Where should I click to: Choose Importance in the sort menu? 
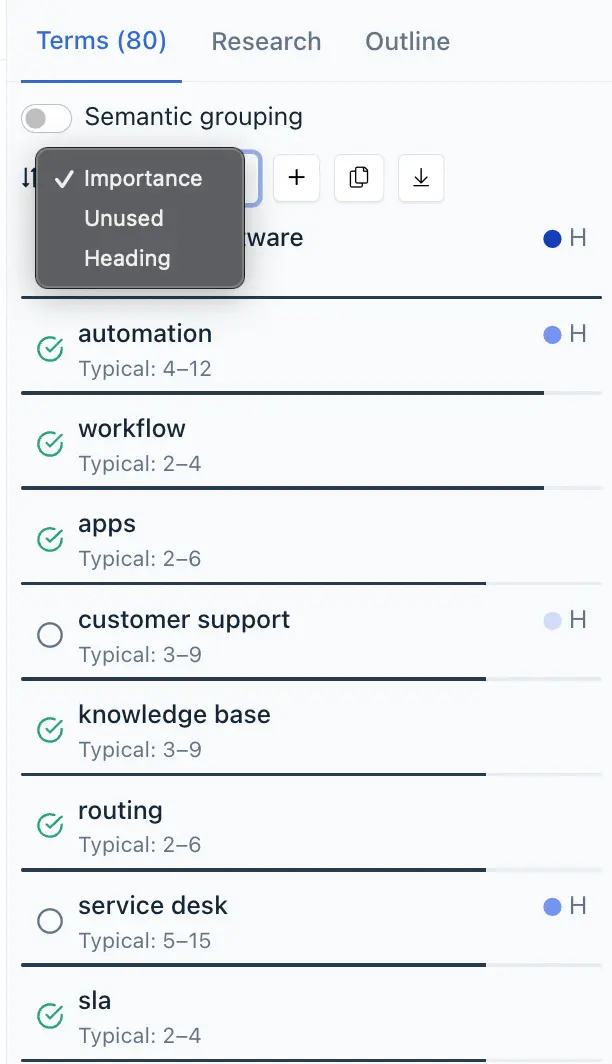142,179
